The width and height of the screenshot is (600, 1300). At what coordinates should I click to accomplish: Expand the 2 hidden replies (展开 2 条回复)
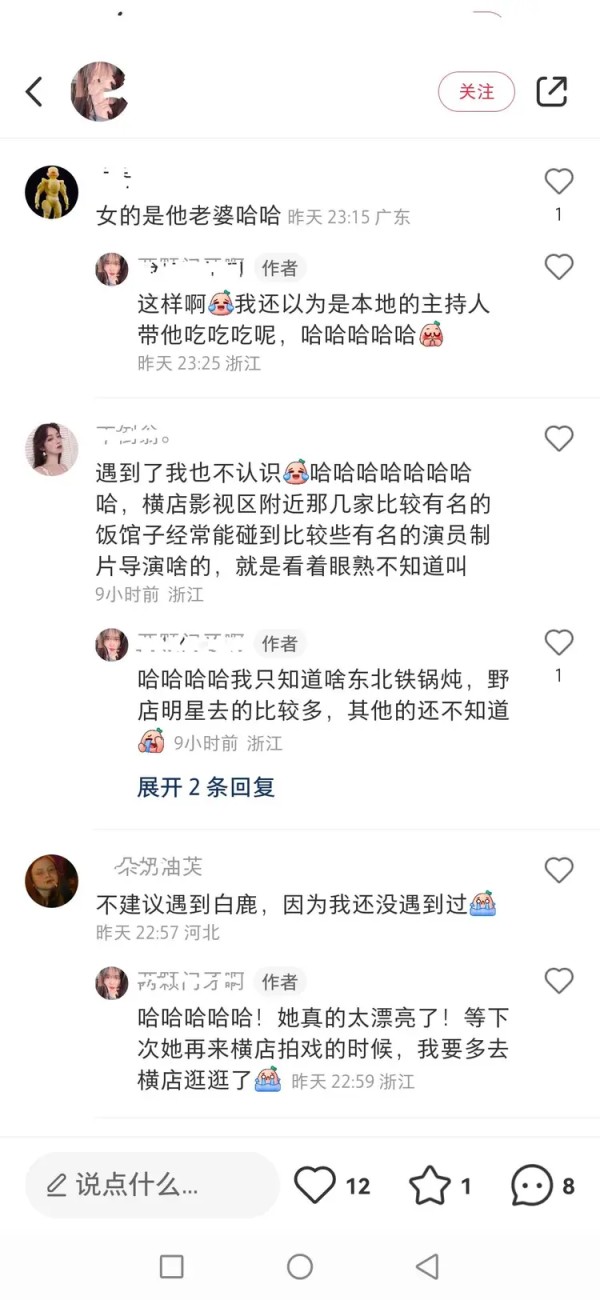click(206, 787)
